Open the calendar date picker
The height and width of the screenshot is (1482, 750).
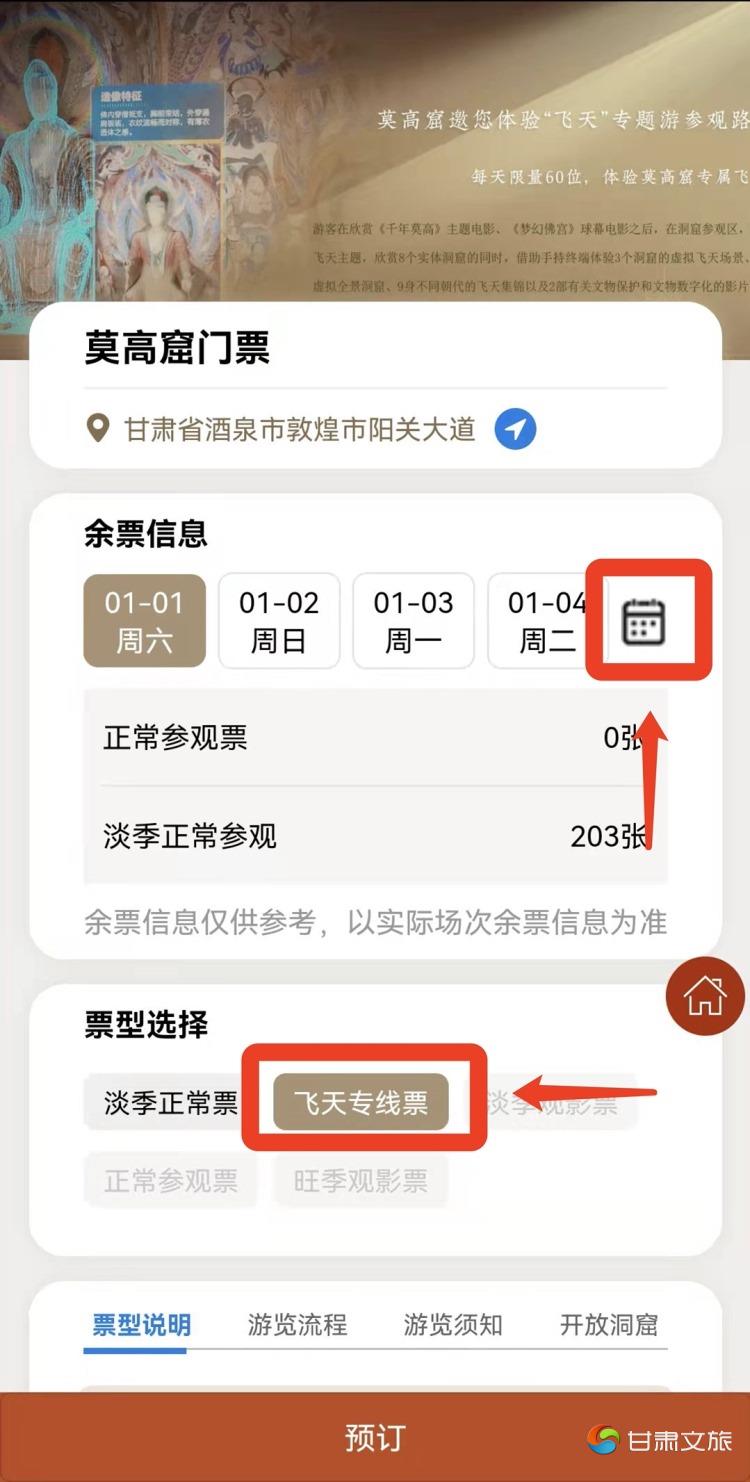pos(644,623)
